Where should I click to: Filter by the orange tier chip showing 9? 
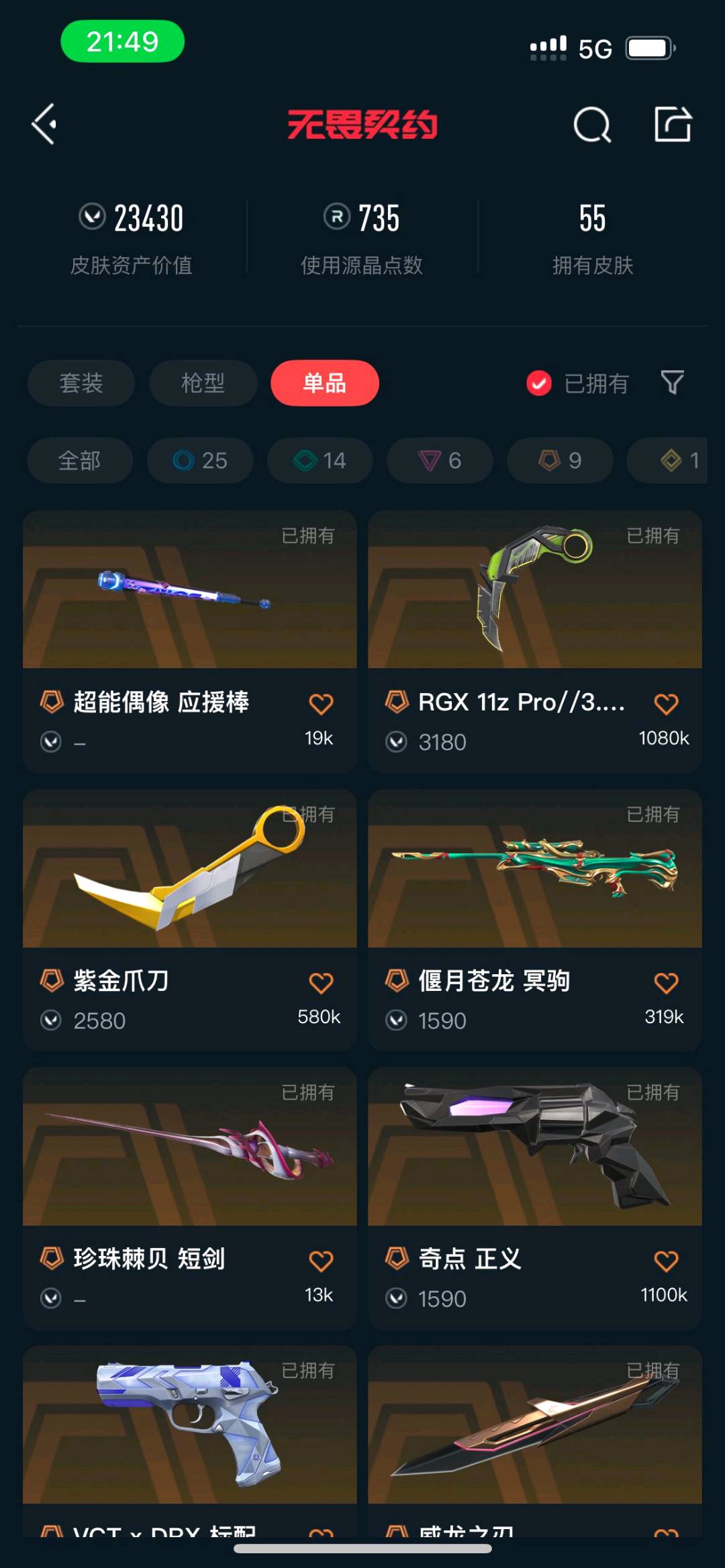point(560,460)
